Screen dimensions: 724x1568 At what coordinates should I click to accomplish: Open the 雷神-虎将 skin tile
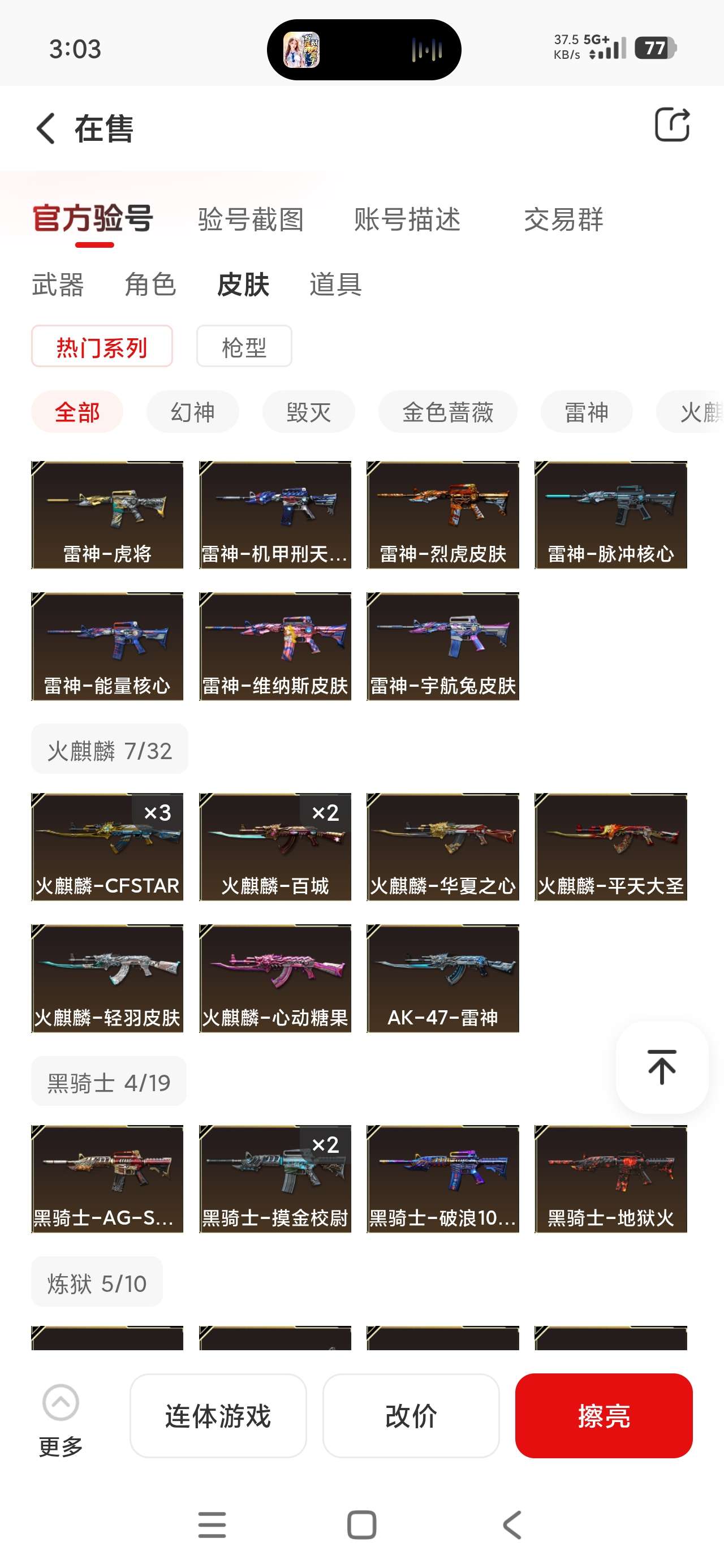(x=107, y=514)
